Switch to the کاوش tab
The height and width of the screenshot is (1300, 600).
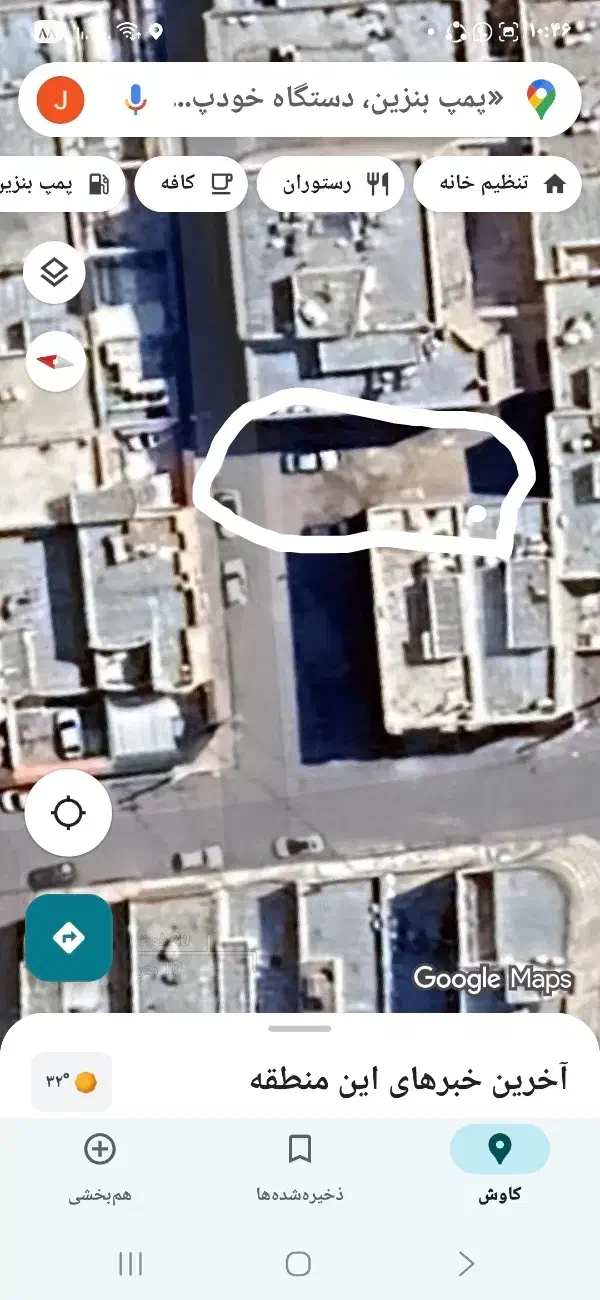pos(499,1162)
